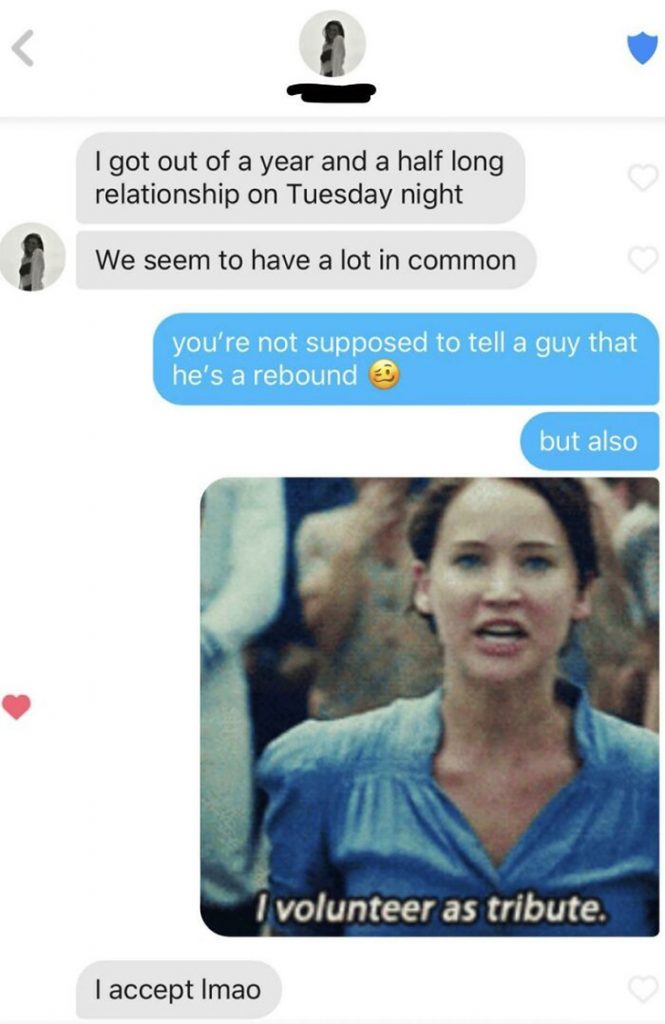
Task: Like the 'We seem to have a lot in common' message
Action: click(x=640, y=260)
